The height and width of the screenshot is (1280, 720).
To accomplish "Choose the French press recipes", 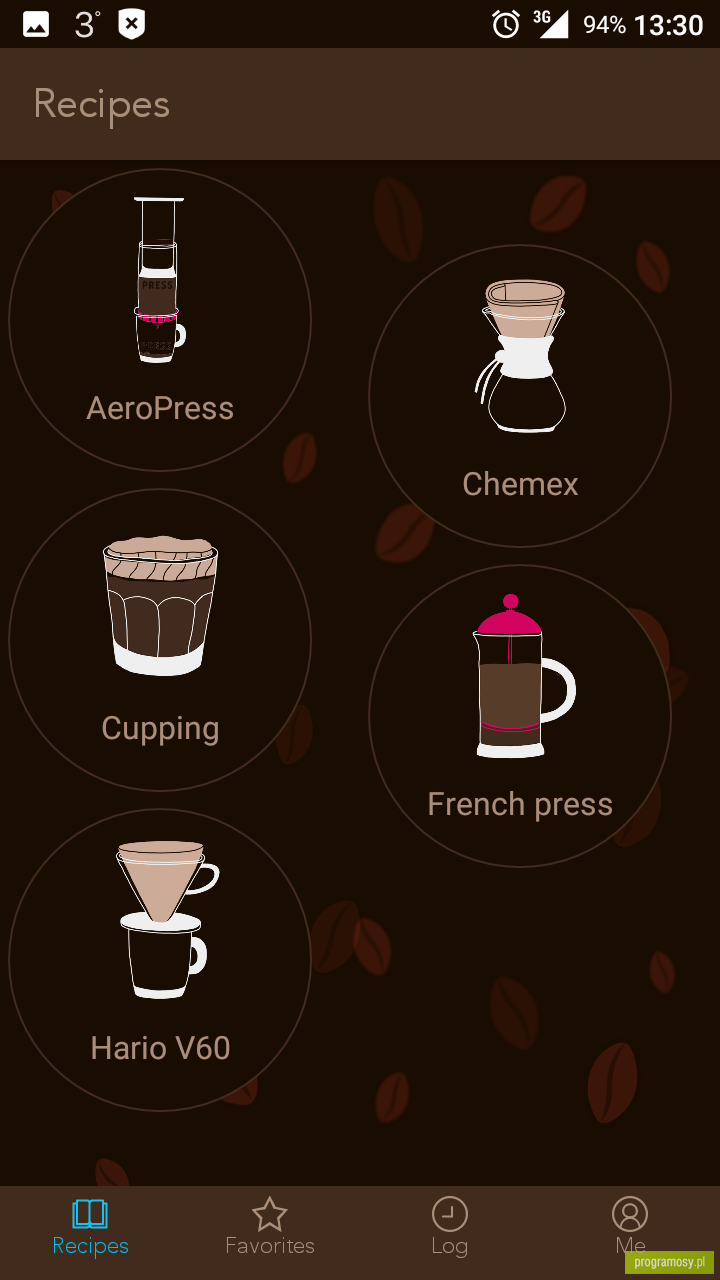I will (520, 716).
